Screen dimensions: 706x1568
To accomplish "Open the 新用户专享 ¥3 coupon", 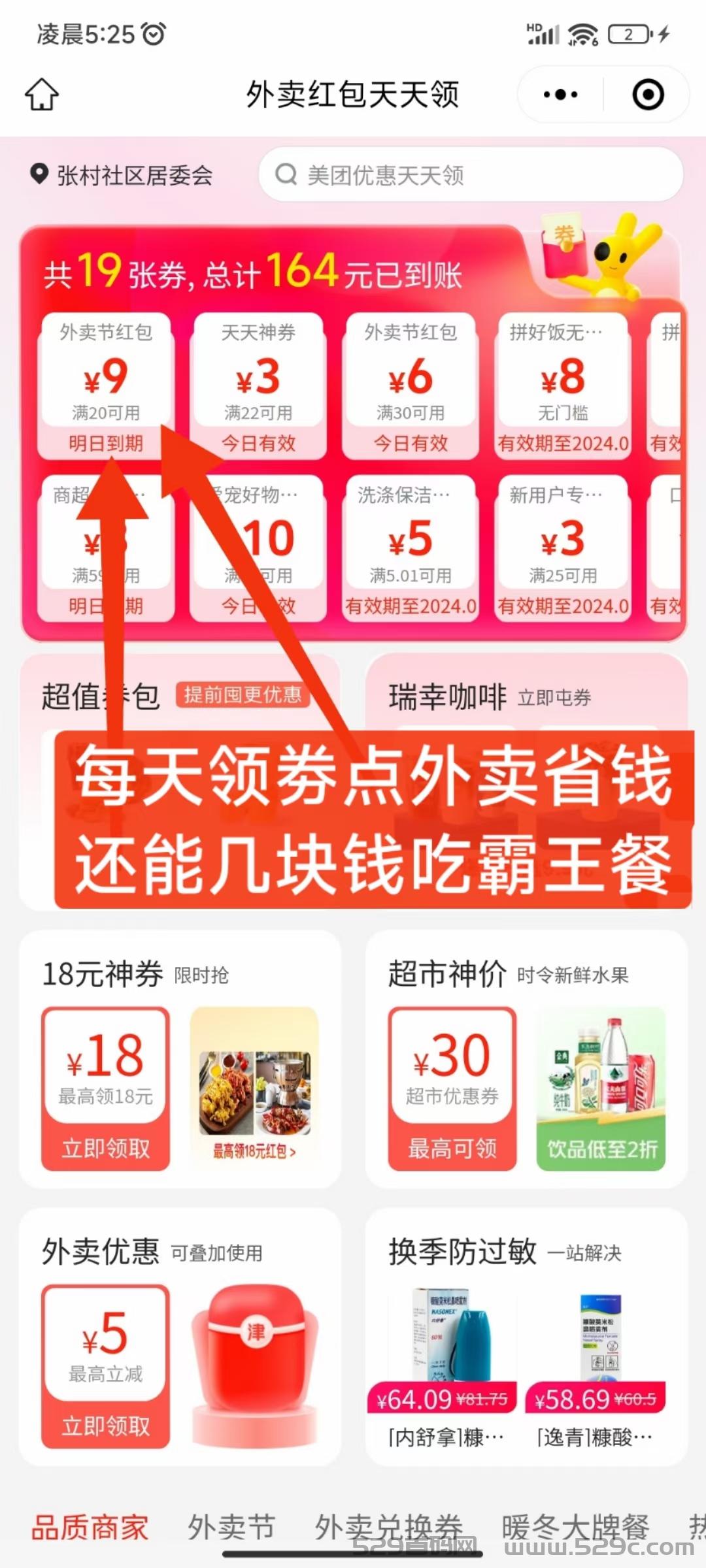I will pyautogui.click(x=563, y=549).
